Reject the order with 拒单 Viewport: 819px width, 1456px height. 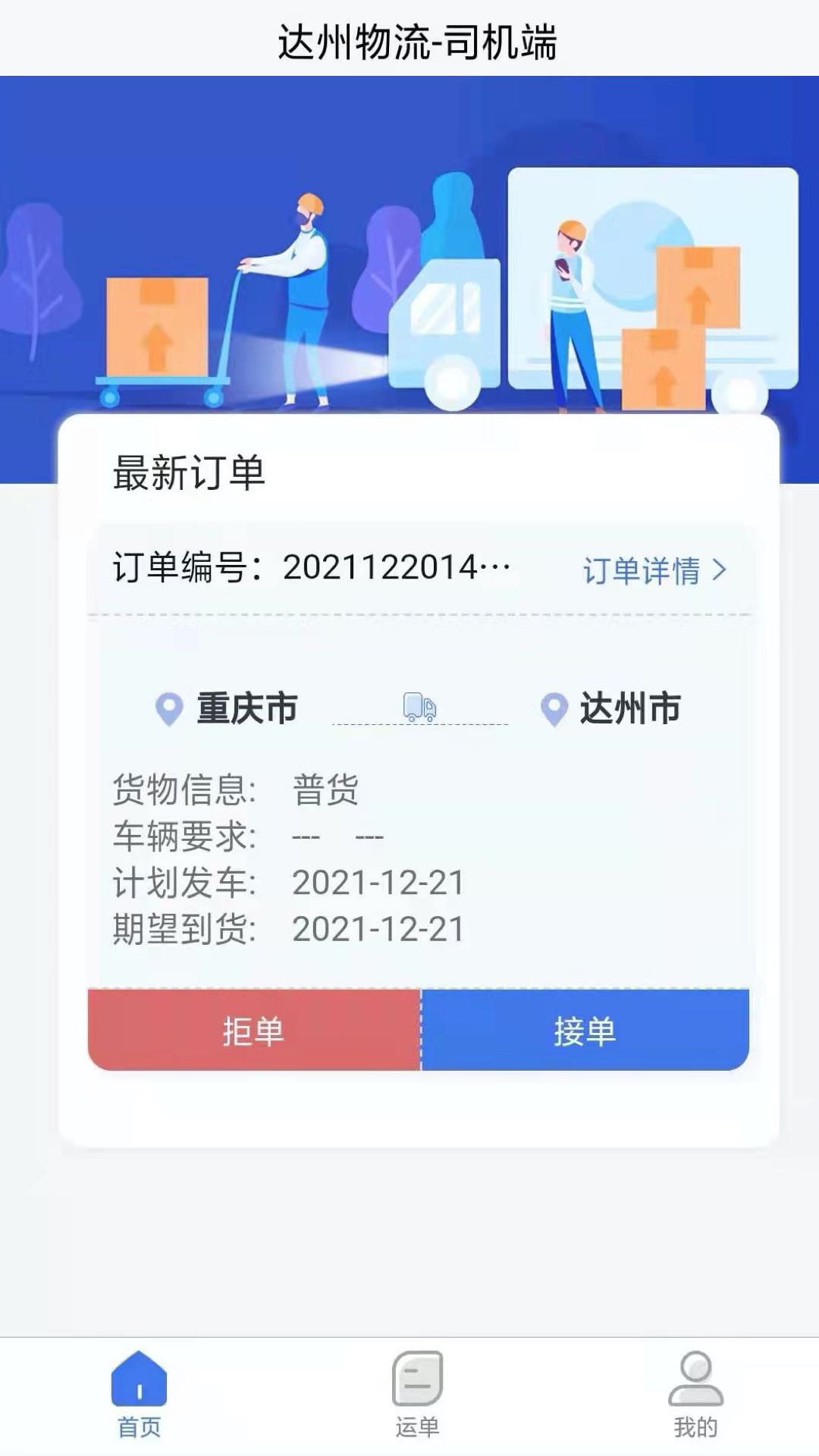[254, 1030]
